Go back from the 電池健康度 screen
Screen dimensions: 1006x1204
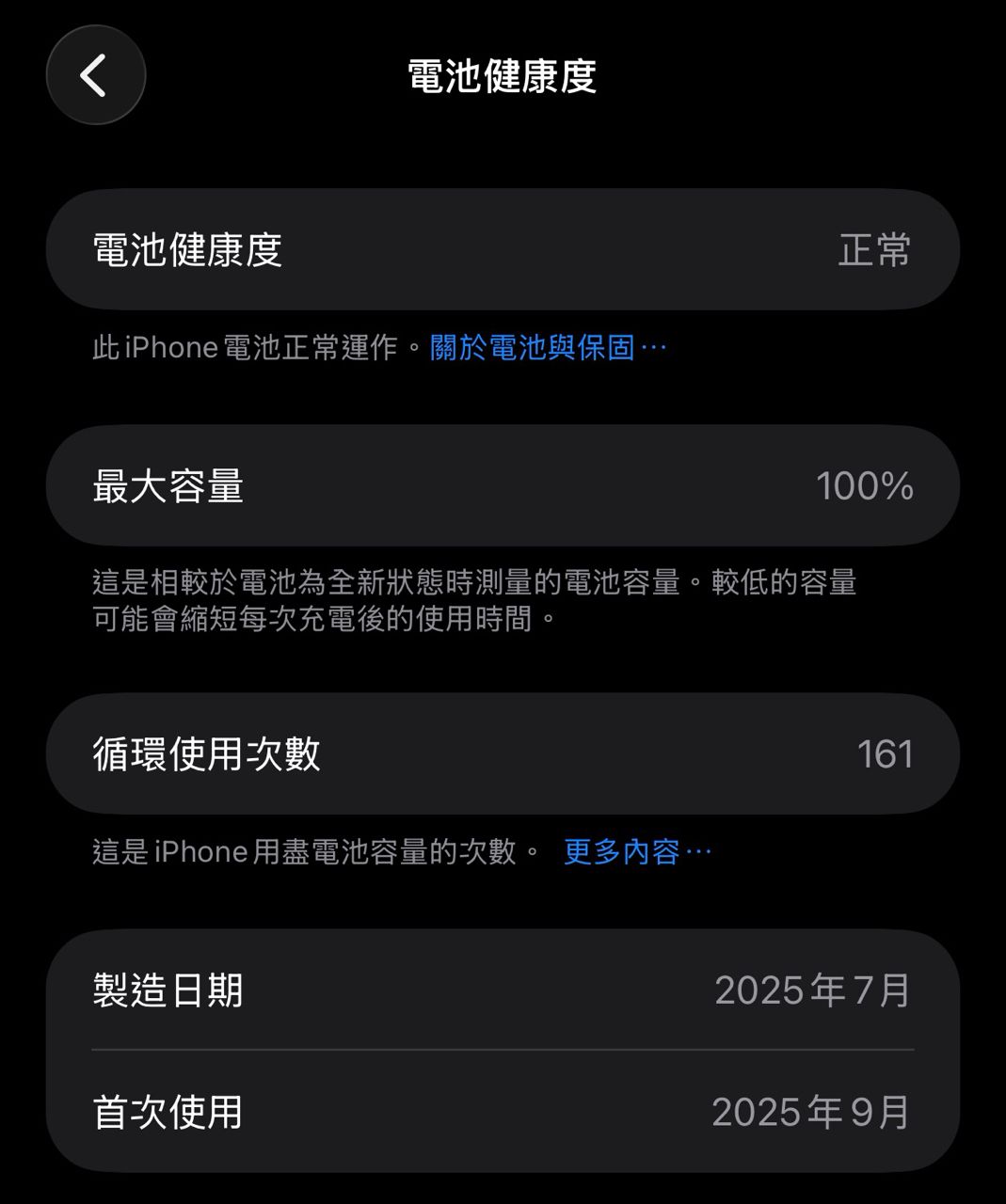(95, 75)
